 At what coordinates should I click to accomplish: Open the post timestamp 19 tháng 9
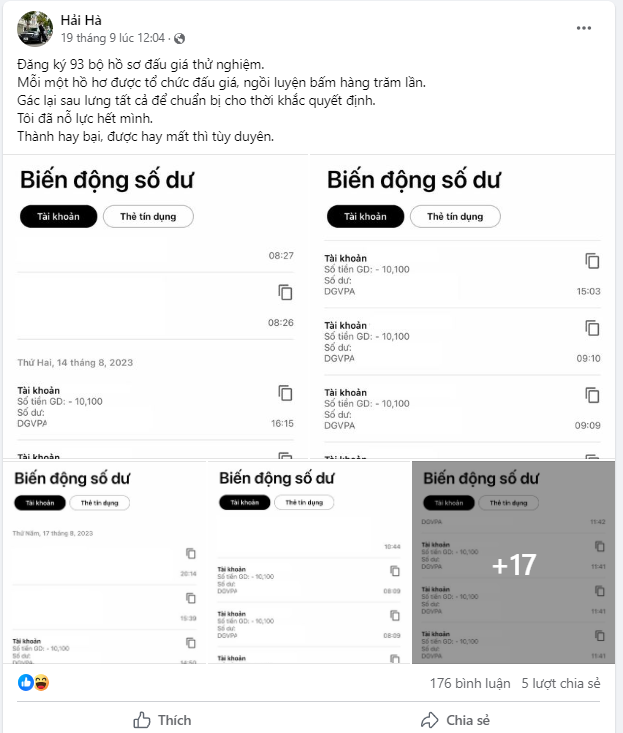[112, 38]
